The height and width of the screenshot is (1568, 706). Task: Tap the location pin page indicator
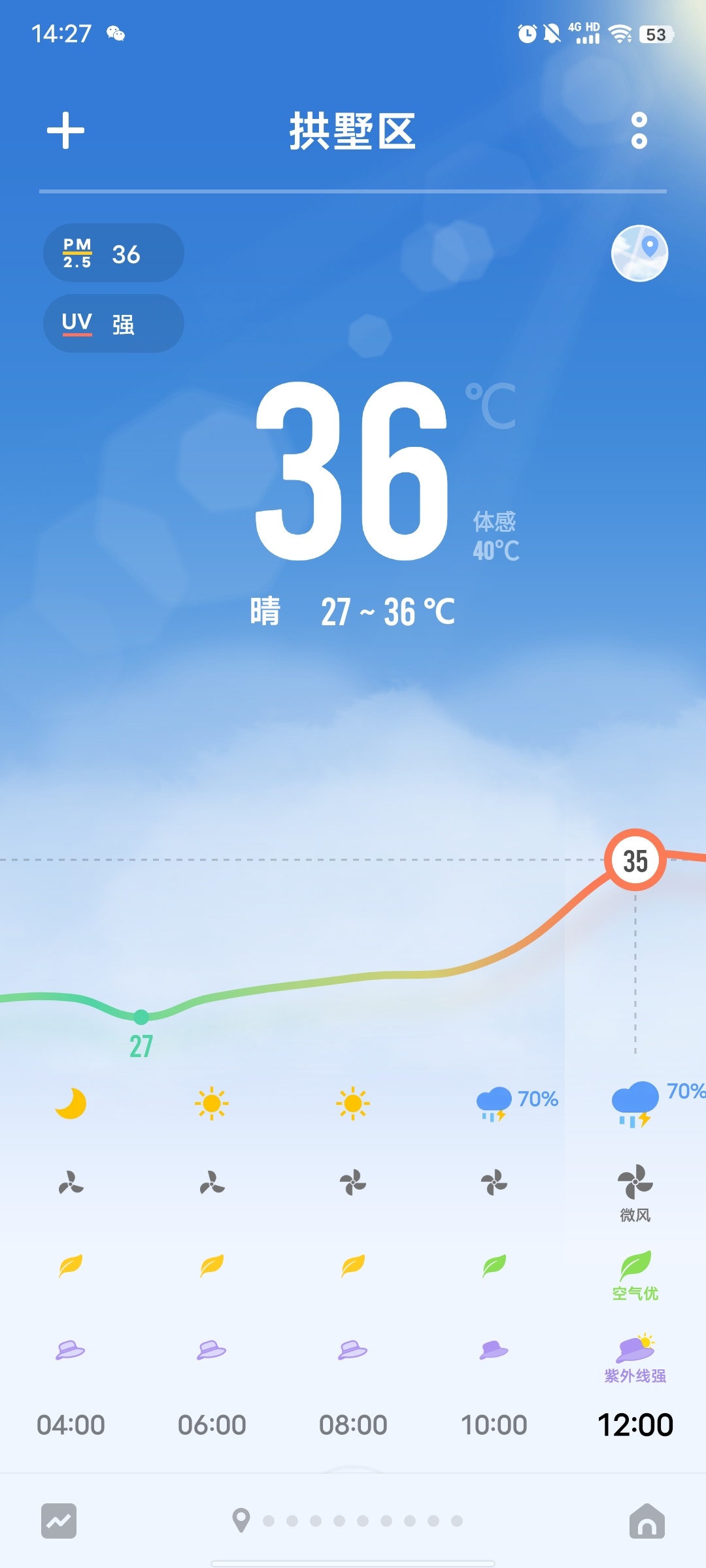(x=241, y=1520)
